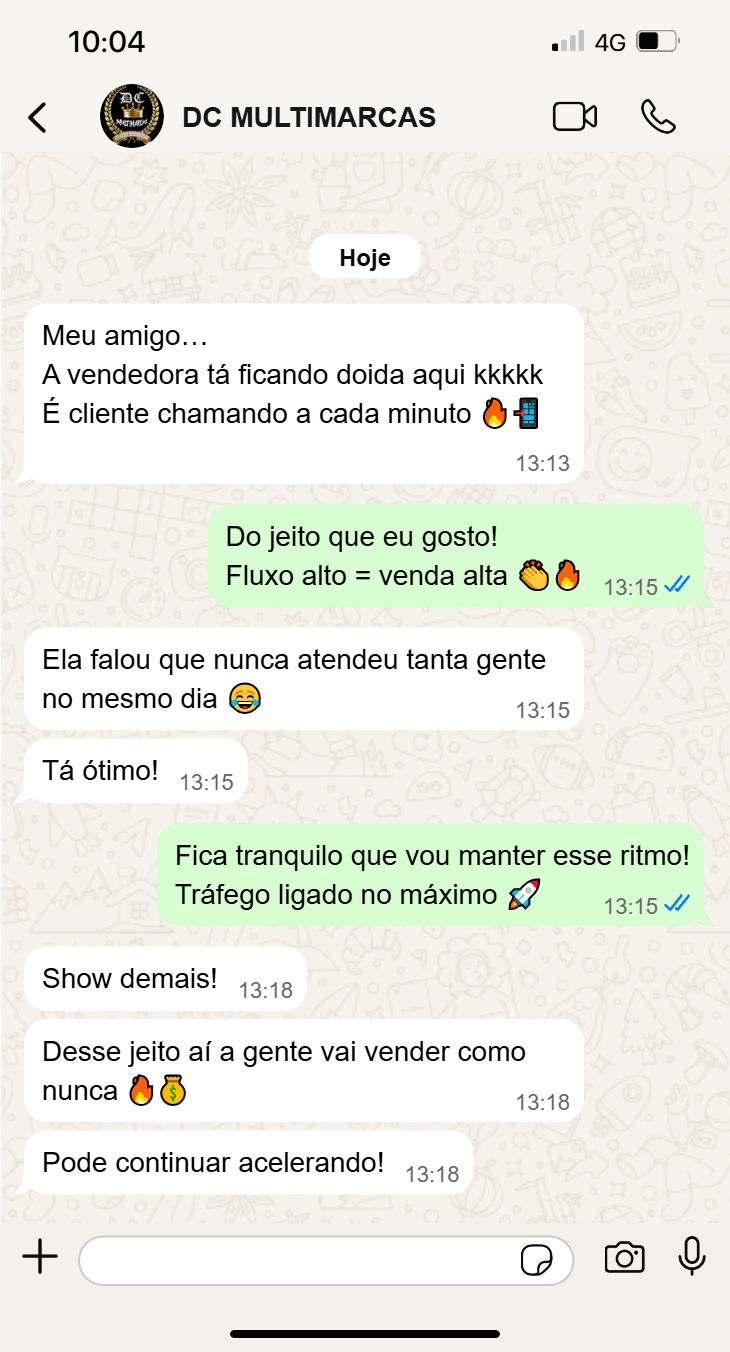
Task: Open the DC MULTIMARCAS profile picture
Action: (132, 117)
